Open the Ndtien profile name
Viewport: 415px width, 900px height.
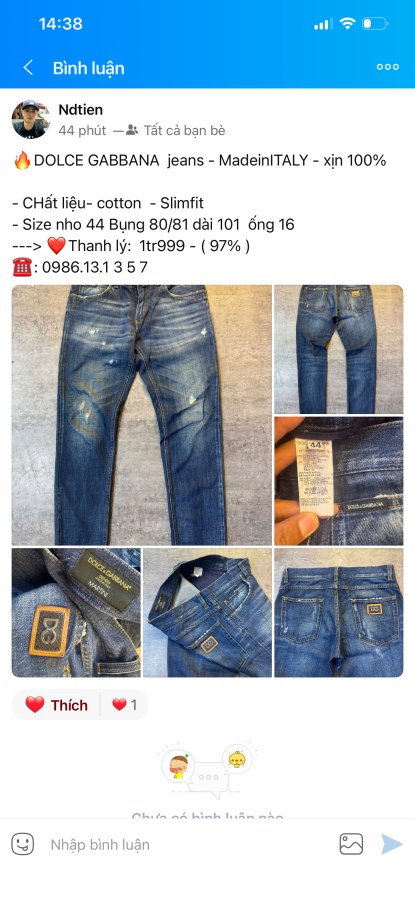(81, 109)
